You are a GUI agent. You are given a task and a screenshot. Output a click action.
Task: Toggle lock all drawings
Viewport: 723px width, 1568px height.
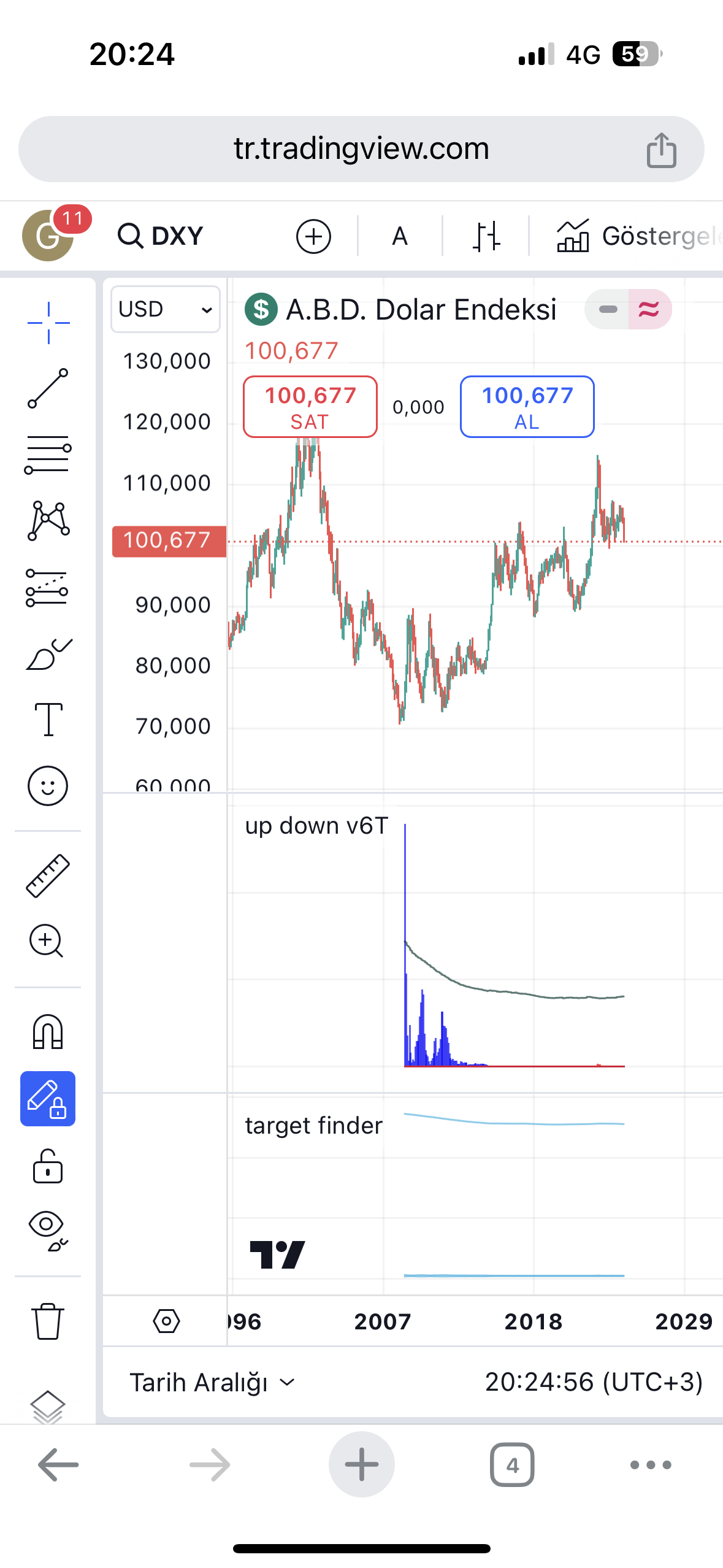point(48,1166)
